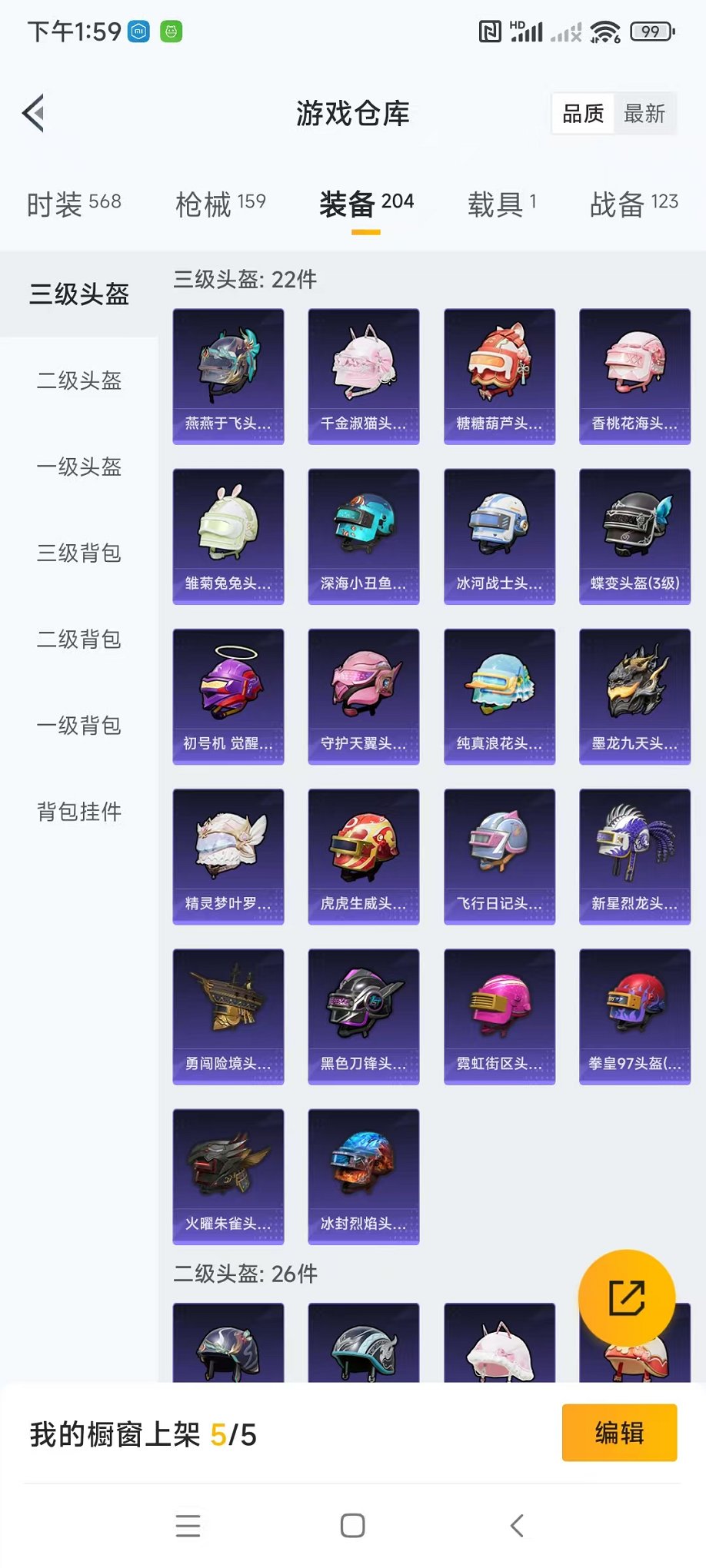Switch to the 时装 tab
The width and height of the screenshot is (706, 1568).
pos(74,204)
